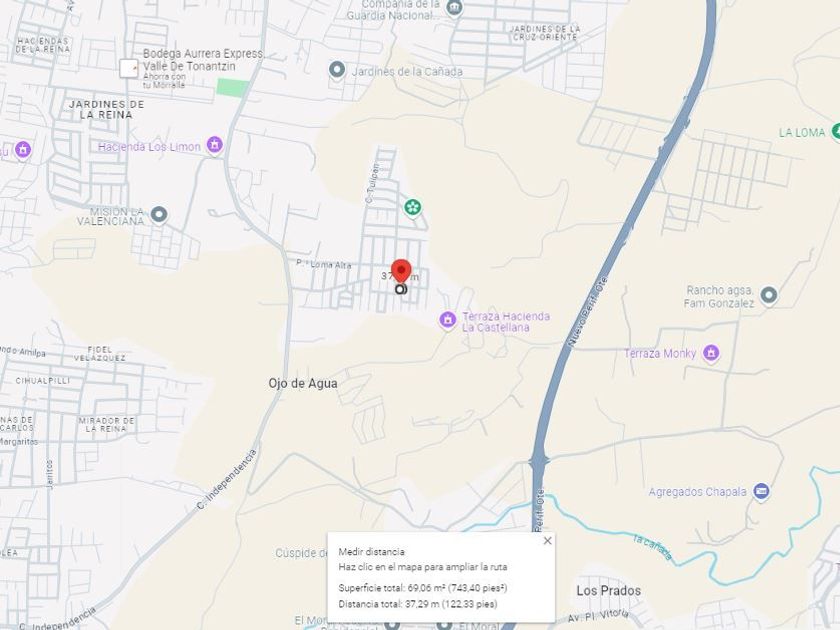Select the Rancho agsa. Fam Gonzalez marker

(x=769, y=295)
